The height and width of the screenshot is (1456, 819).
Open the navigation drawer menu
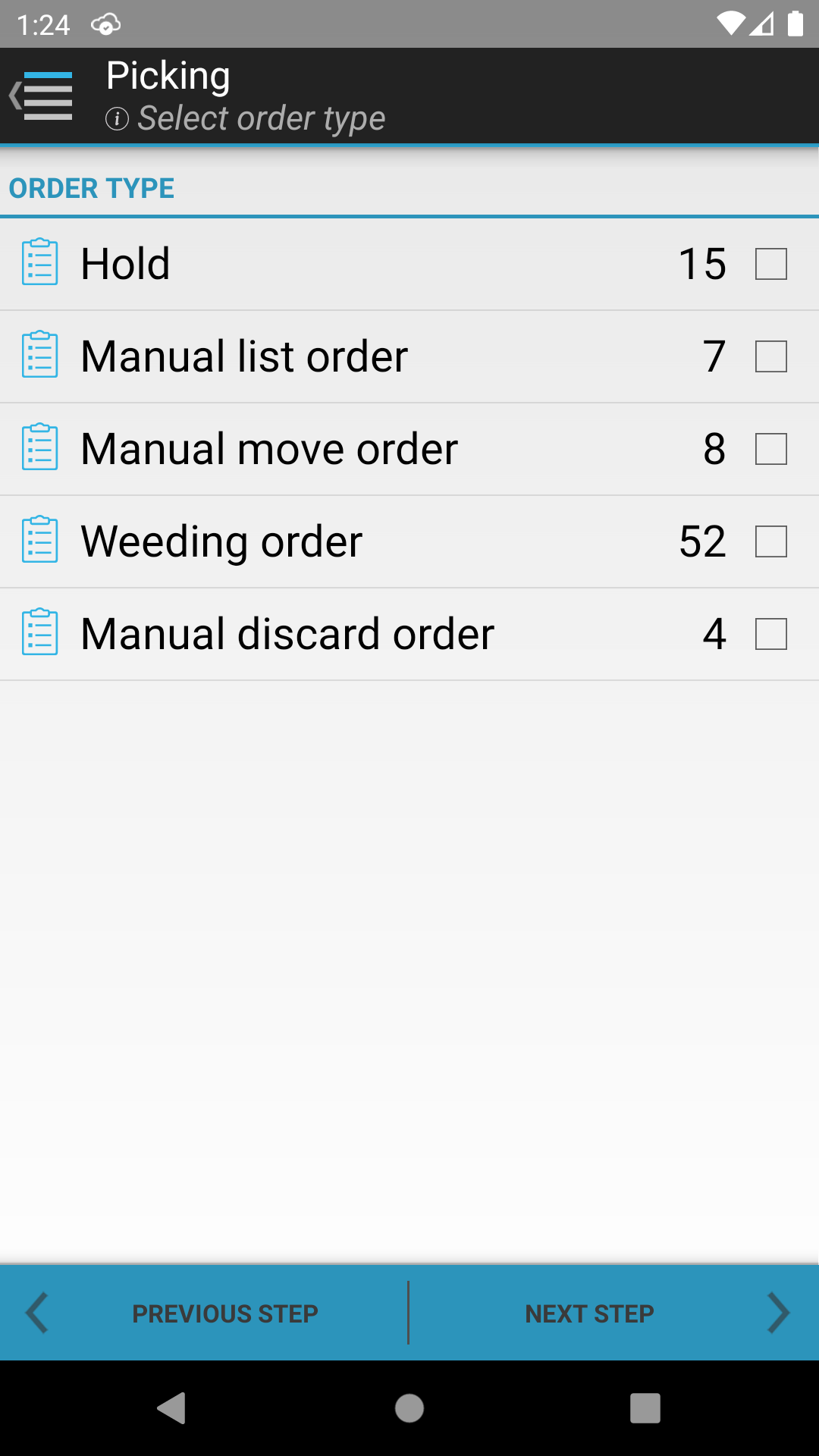(x=42, y=96)
